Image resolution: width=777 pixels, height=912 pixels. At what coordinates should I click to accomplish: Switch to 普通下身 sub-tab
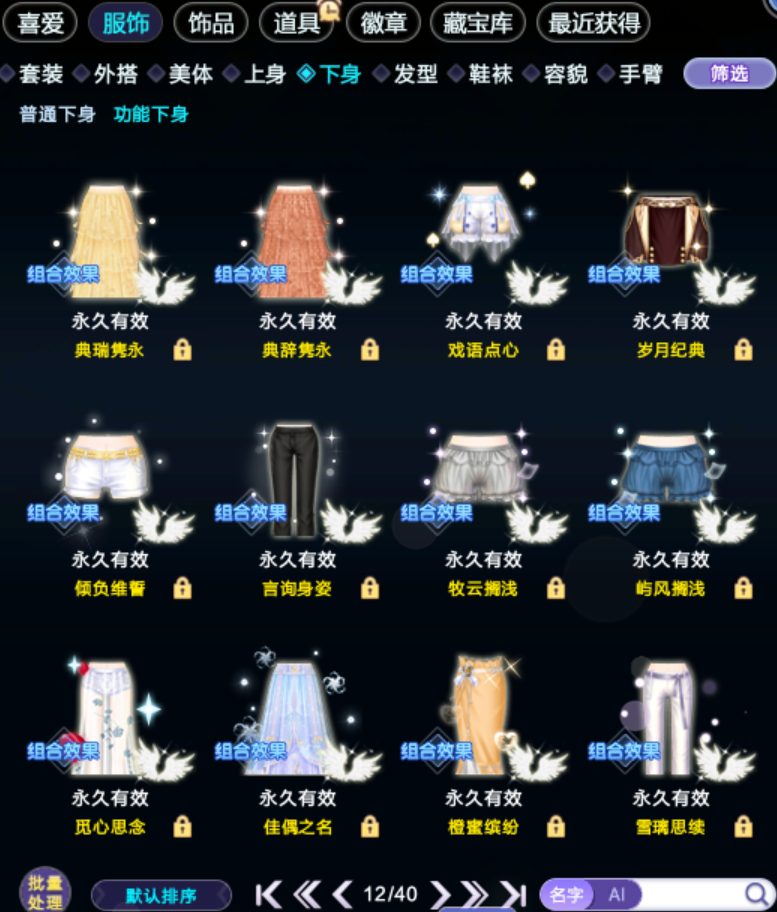[57, 114]
